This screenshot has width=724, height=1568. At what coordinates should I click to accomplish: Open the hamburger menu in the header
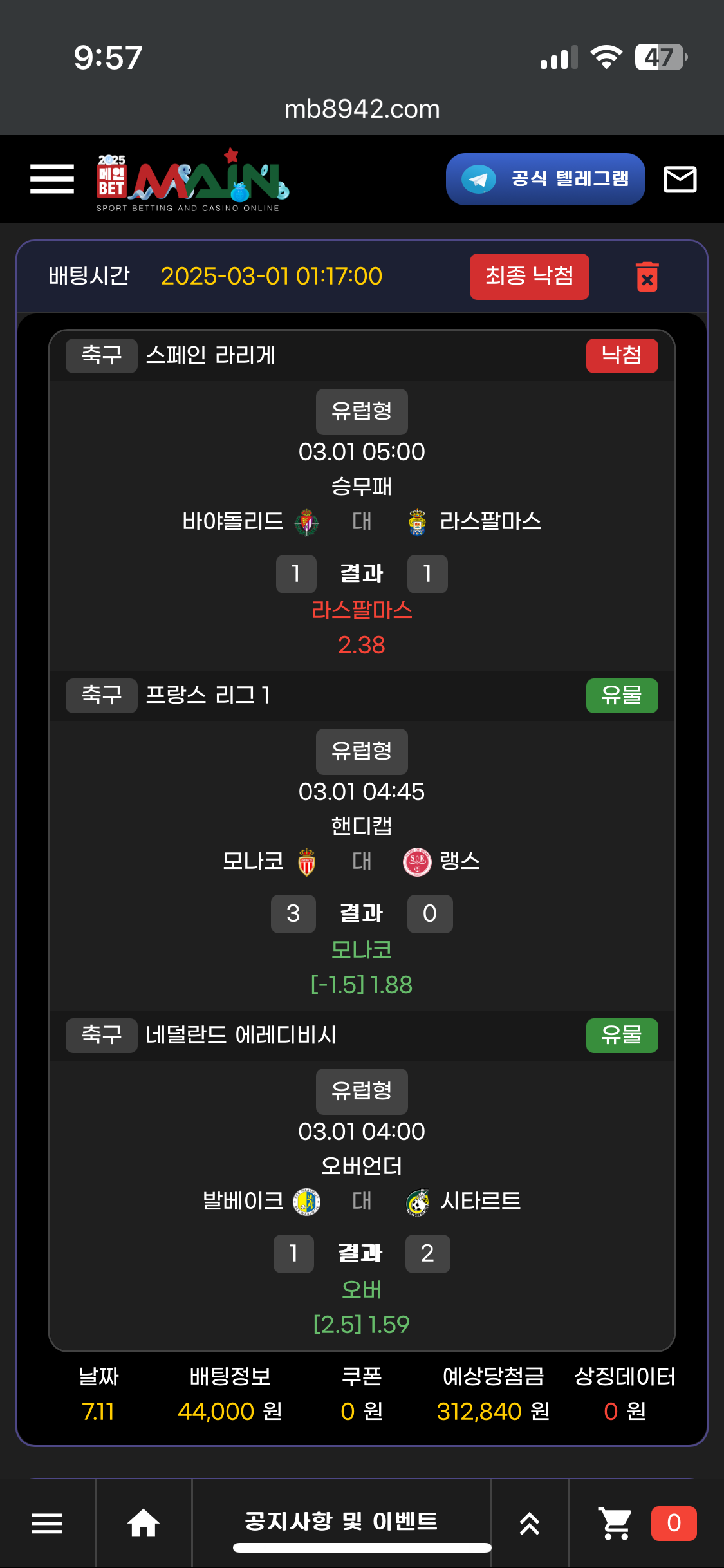coord(52,179)
